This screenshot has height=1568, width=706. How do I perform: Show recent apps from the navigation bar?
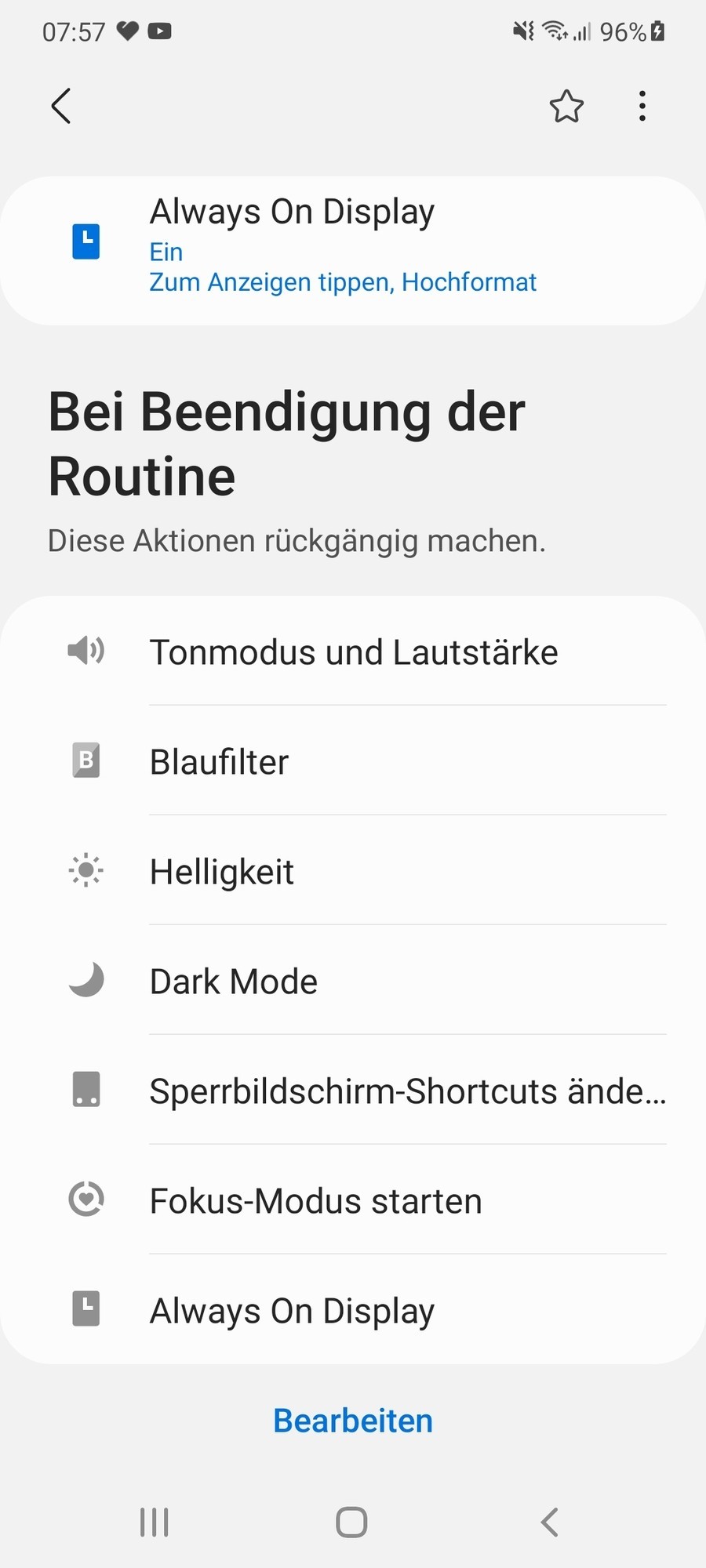155,1522
